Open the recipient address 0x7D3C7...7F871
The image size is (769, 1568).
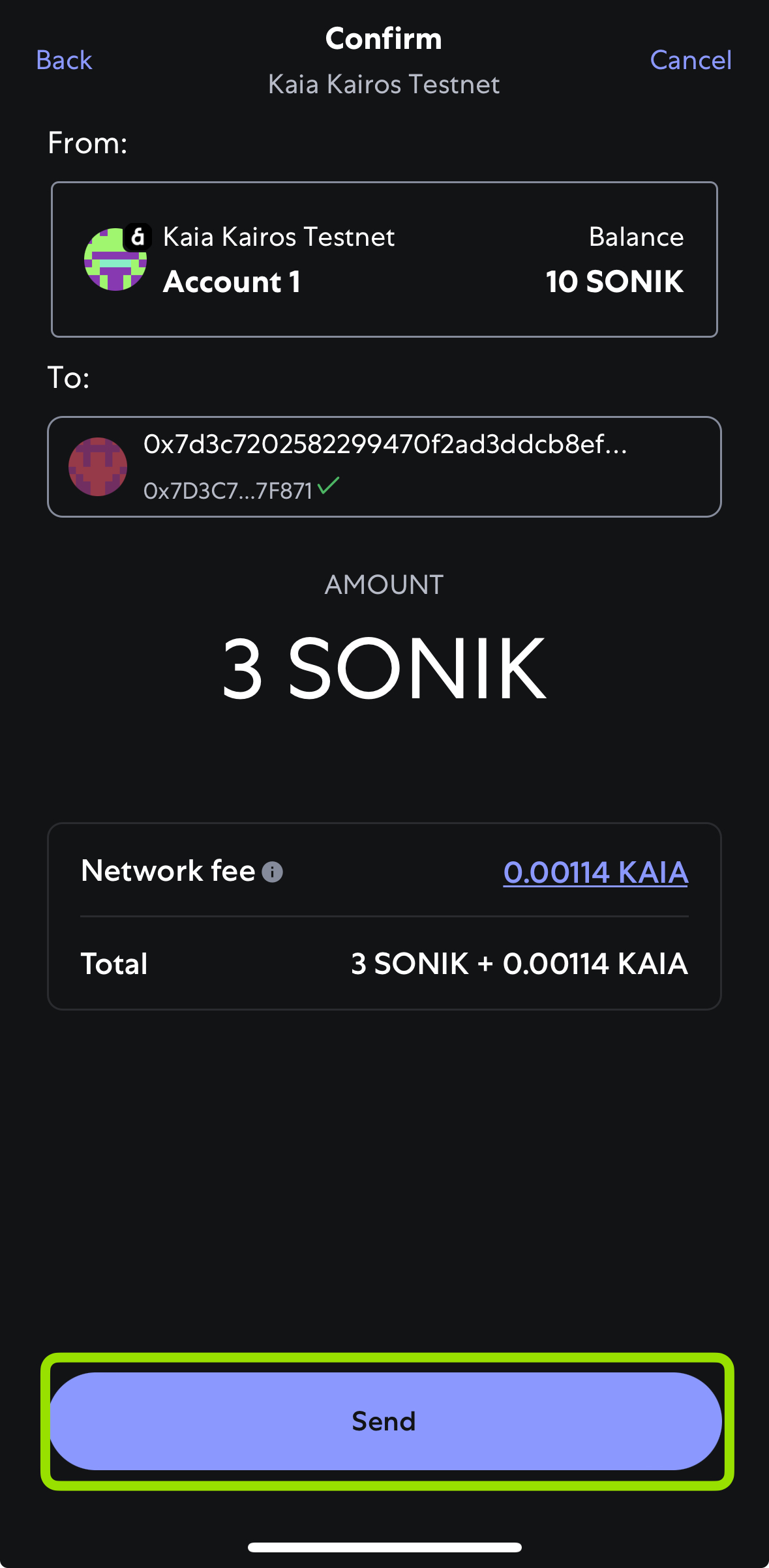pos(384,467)
